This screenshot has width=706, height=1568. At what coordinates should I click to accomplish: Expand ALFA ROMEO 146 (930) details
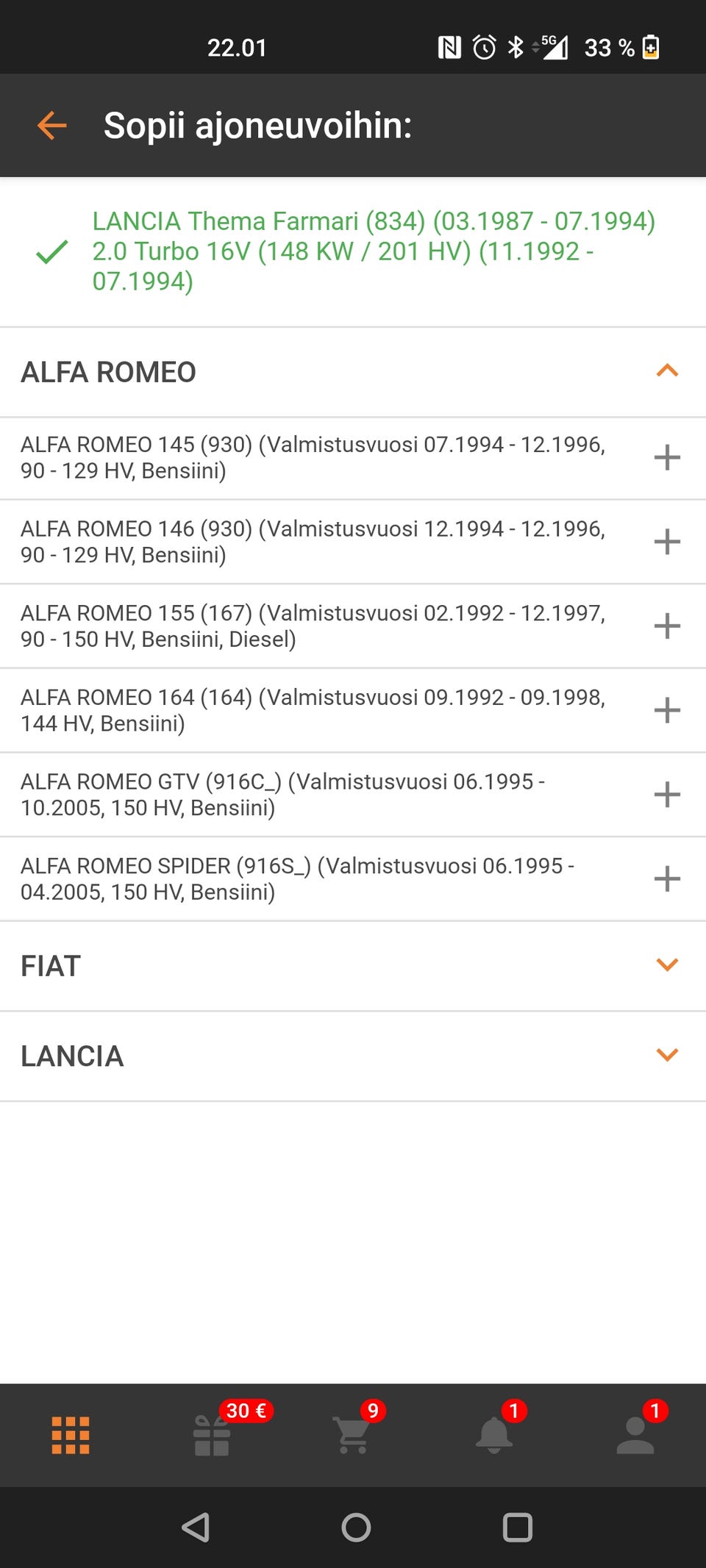666,542
